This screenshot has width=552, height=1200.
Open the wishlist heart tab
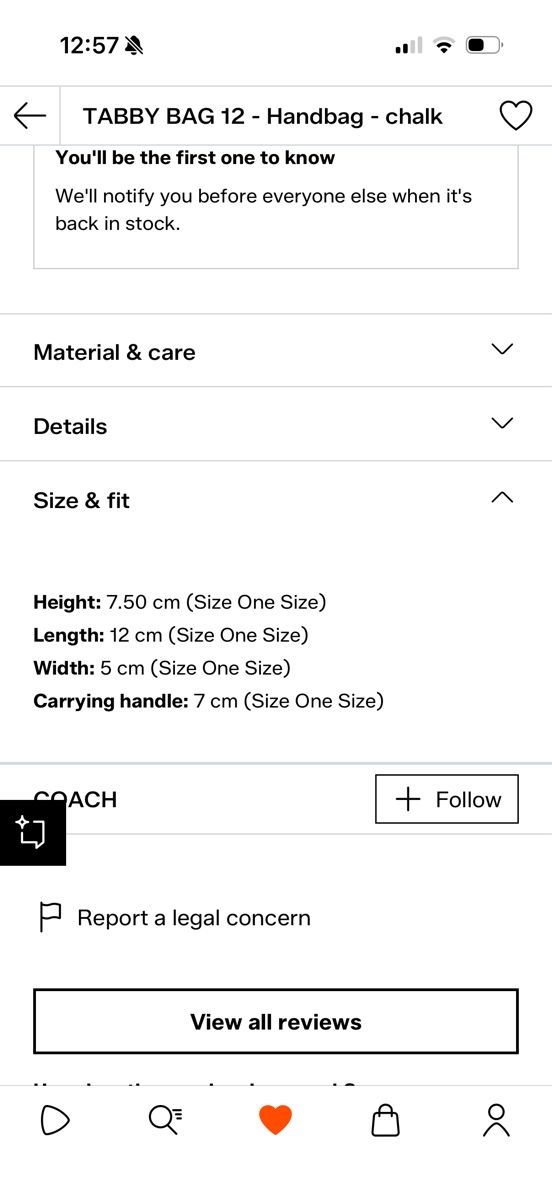click(x=275, y=1120)
